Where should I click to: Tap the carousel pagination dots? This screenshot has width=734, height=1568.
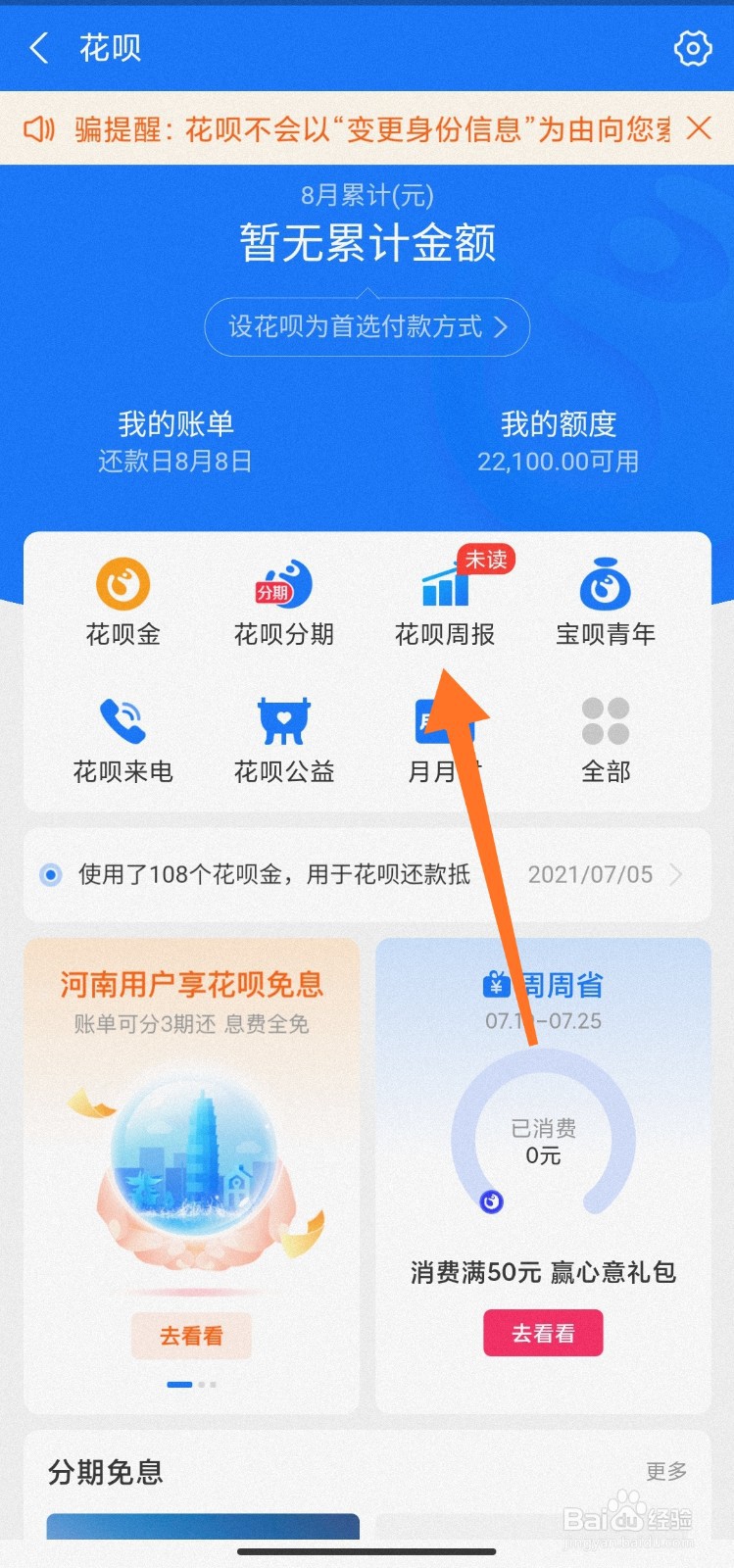[191, 1385]
